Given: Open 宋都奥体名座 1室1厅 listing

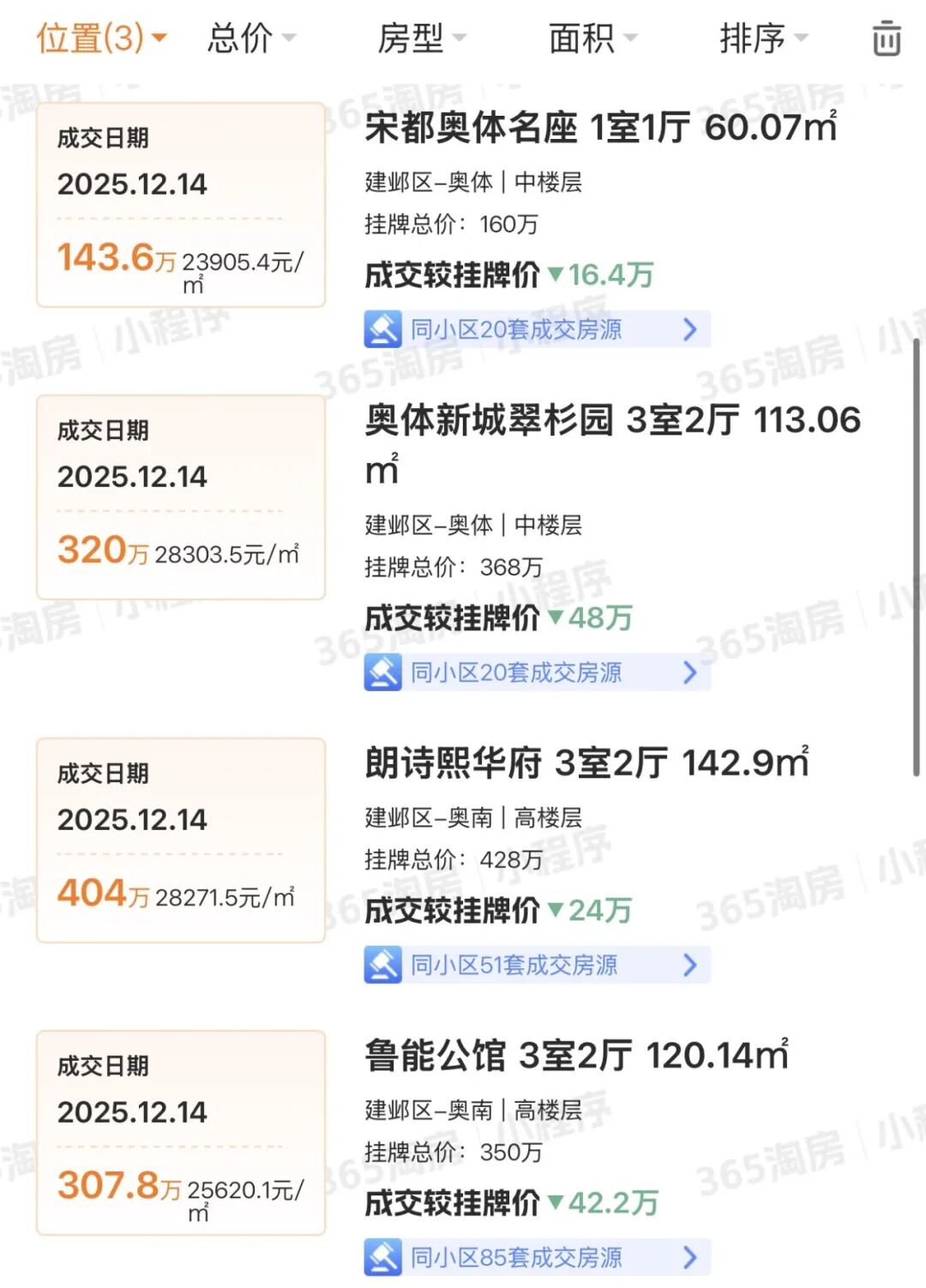Looking at the screenshot, I should click(x=600, y=128).
